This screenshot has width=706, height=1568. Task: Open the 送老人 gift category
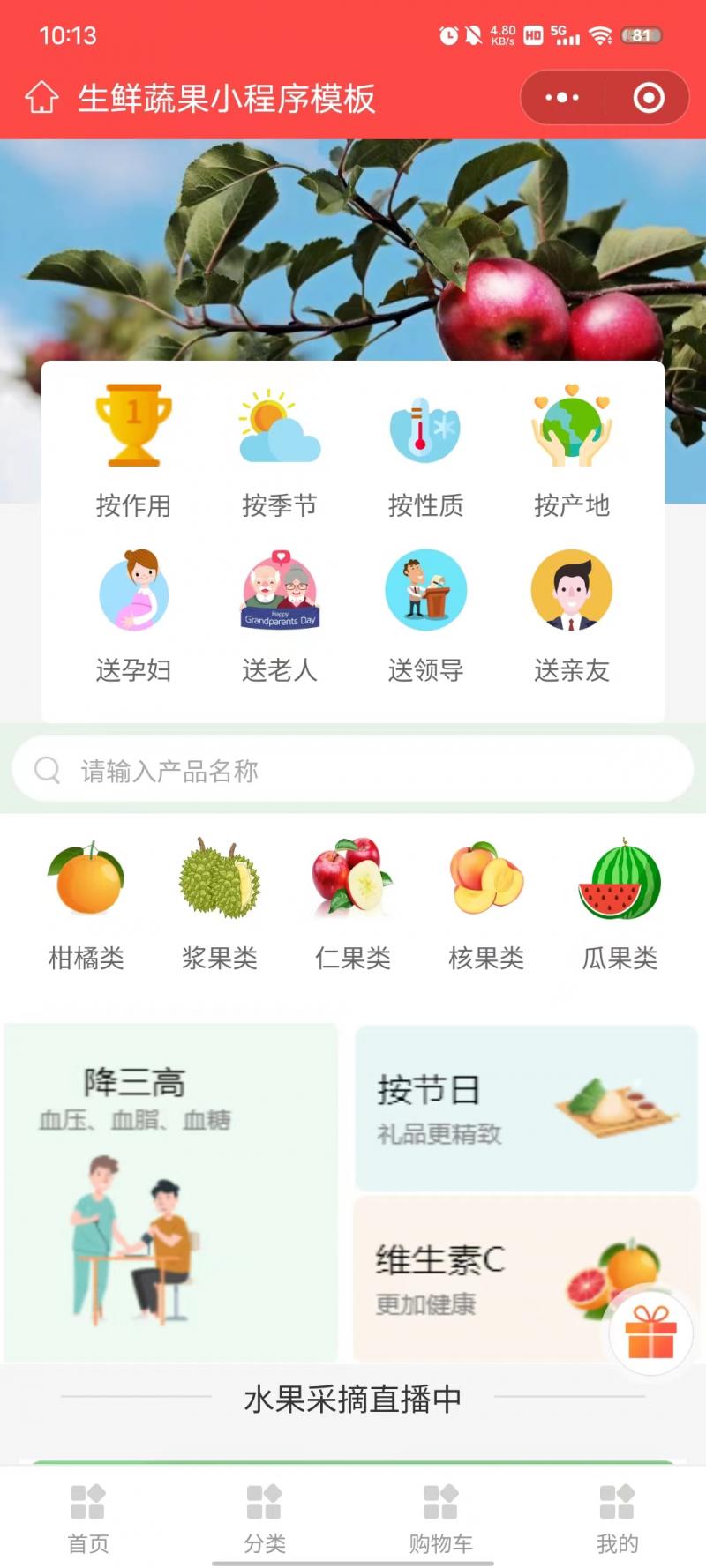coord(280,613)
